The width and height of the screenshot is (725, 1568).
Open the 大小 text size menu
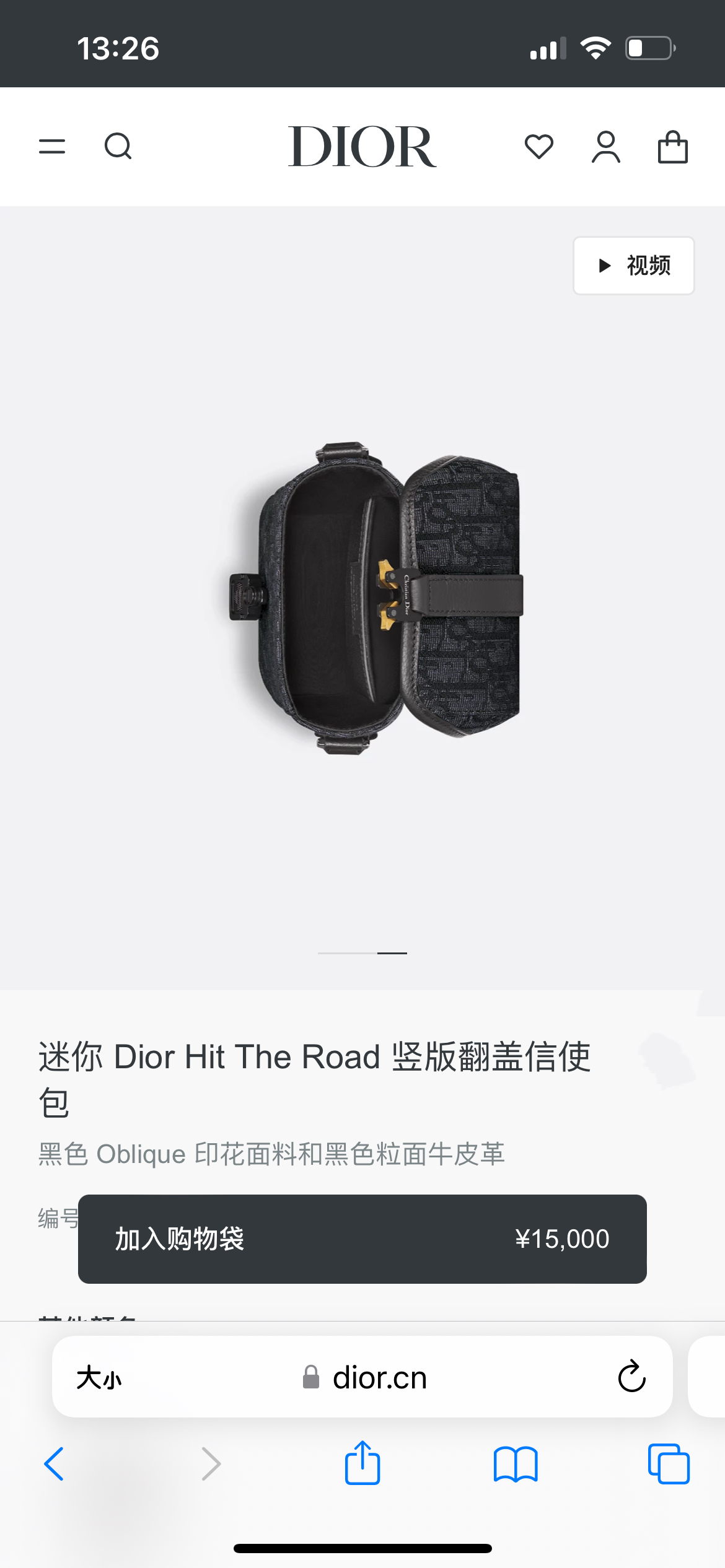click(x=99, y=1378)
